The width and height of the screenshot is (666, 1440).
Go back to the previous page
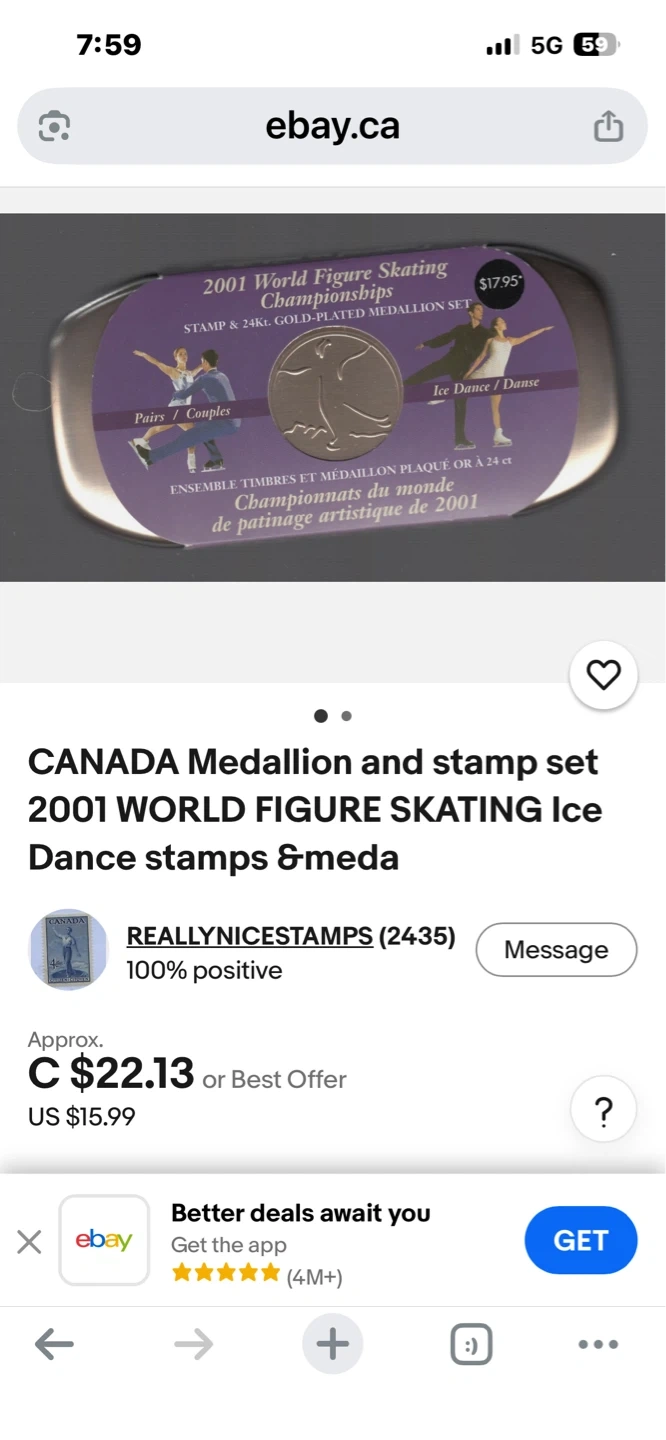pos(54,1344)
